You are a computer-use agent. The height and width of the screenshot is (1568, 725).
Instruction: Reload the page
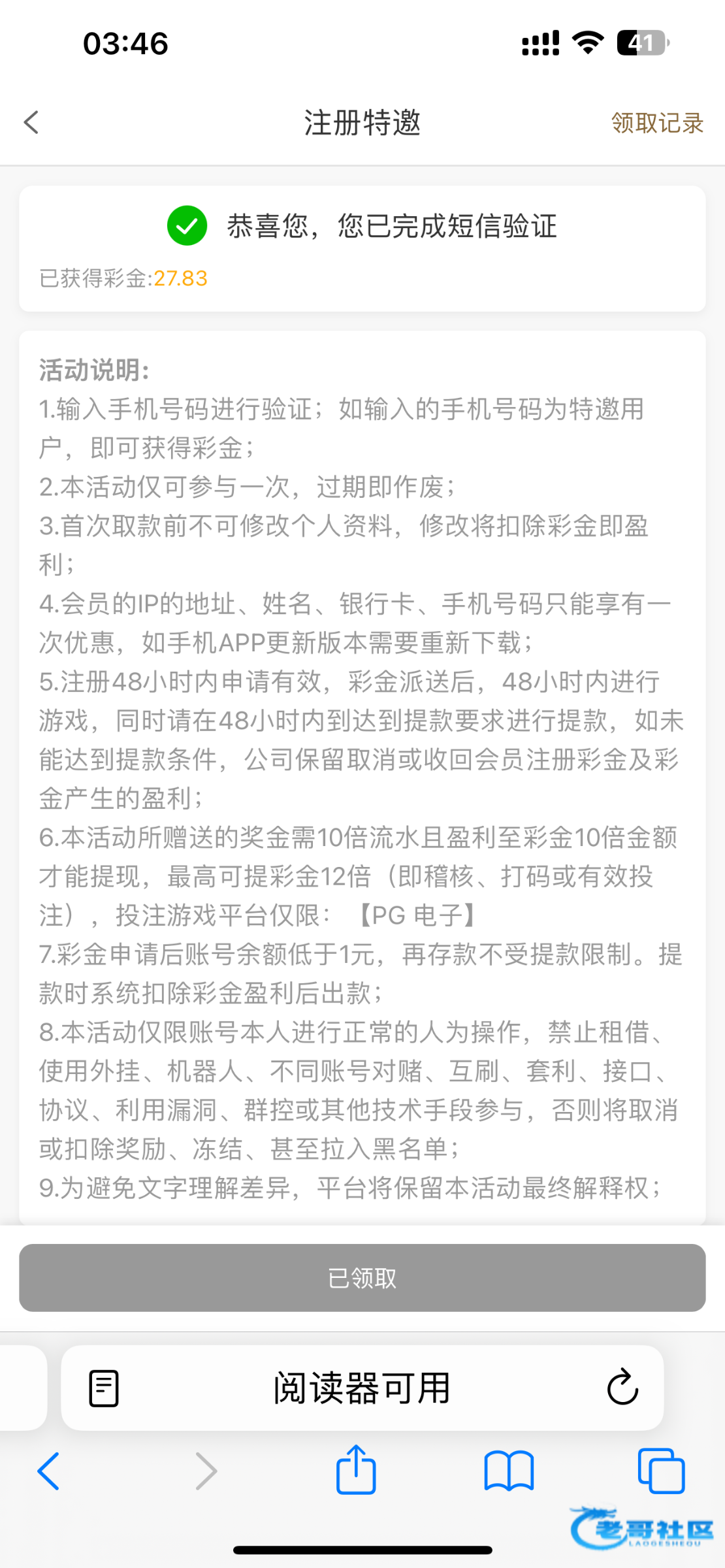(622, 1386)
